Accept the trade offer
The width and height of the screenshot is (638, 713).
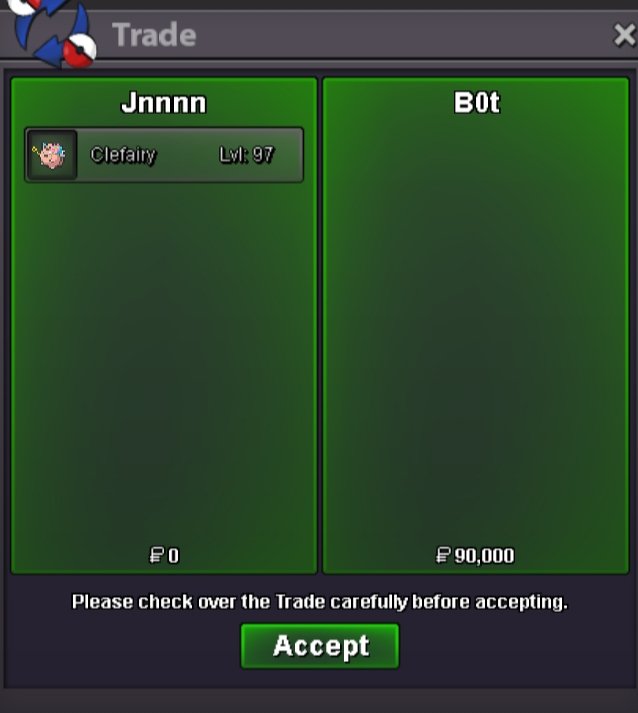click(x=320, y=646)
